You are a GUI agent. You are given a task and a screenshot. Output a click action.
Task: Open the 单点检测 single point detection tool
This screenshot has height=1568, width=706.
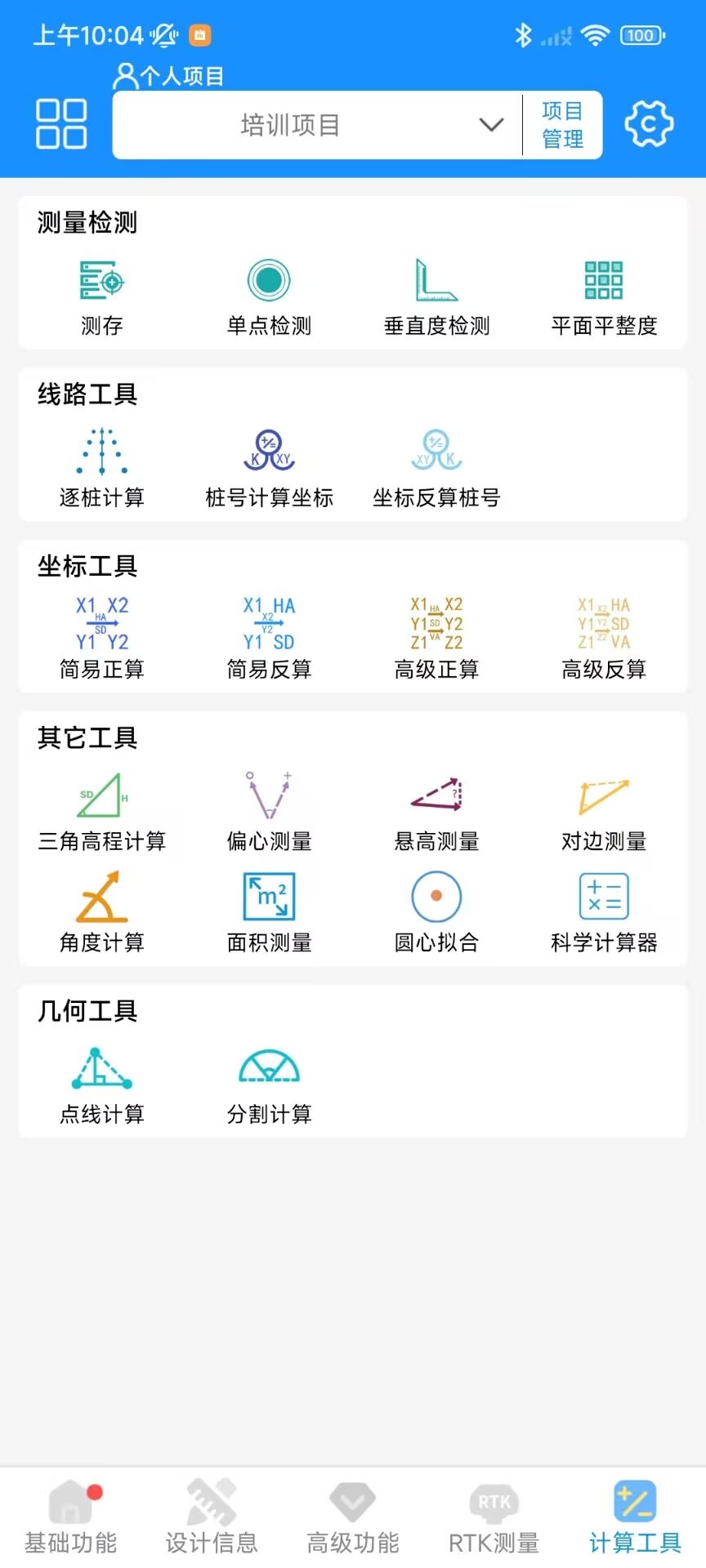point(269,298)
